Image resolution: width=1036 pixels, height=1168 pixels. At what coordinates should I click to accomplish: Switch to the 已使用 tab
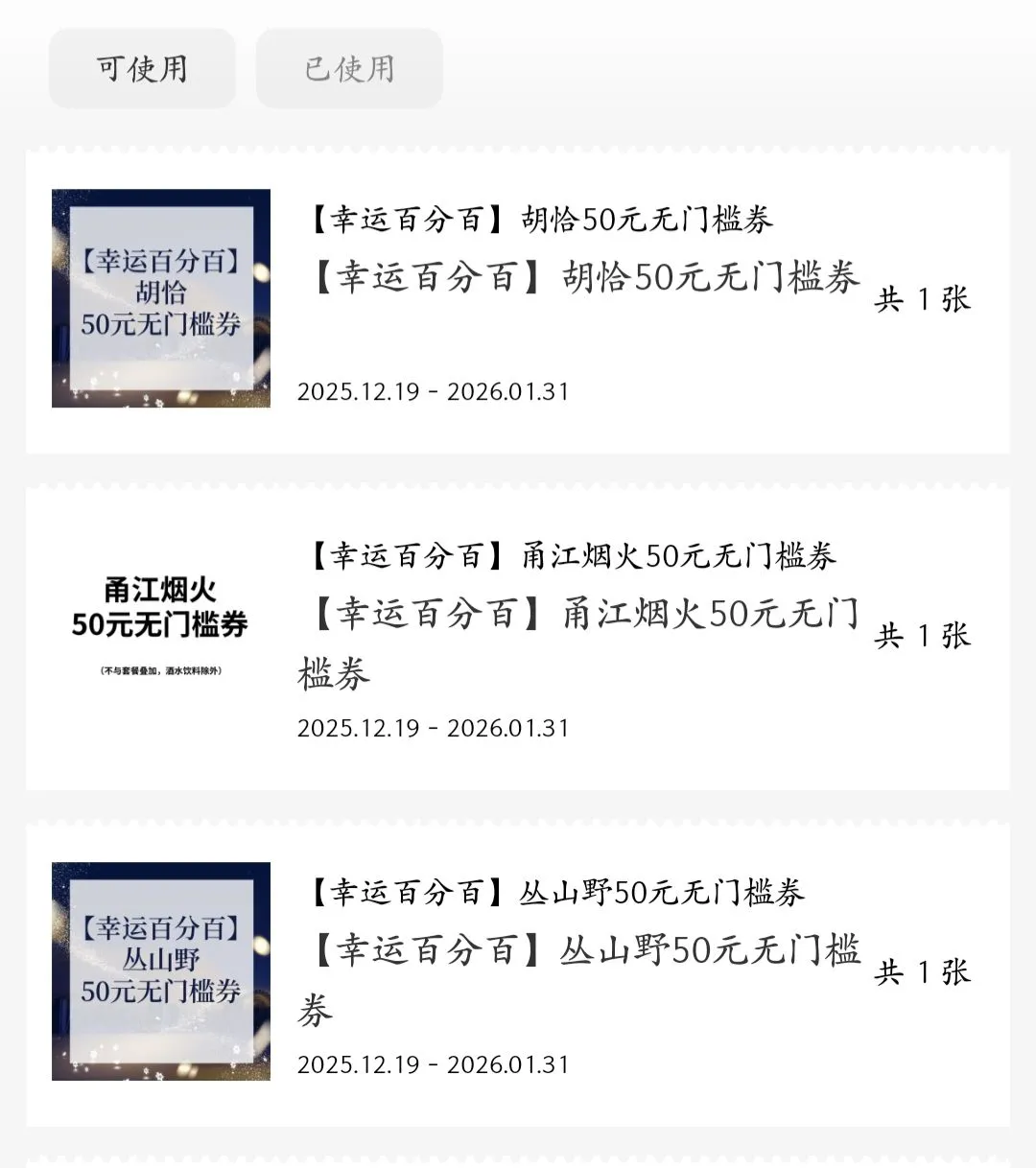[349, 69]
